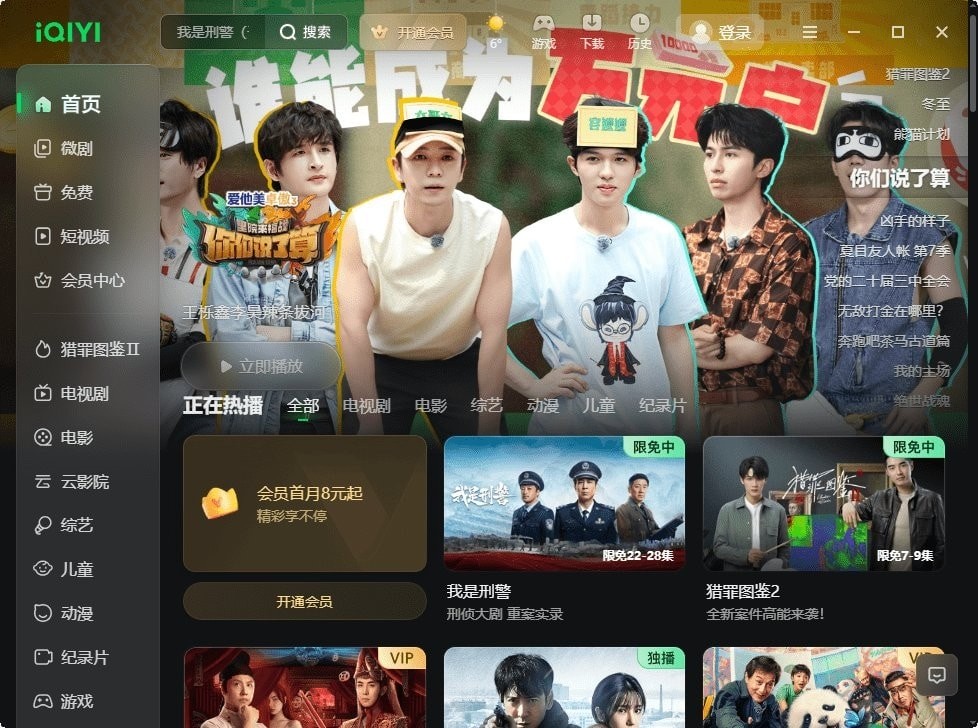Open the 游戏 icon in top bar
This screenshot has width=978, height=728.
[x=543, y=31]
